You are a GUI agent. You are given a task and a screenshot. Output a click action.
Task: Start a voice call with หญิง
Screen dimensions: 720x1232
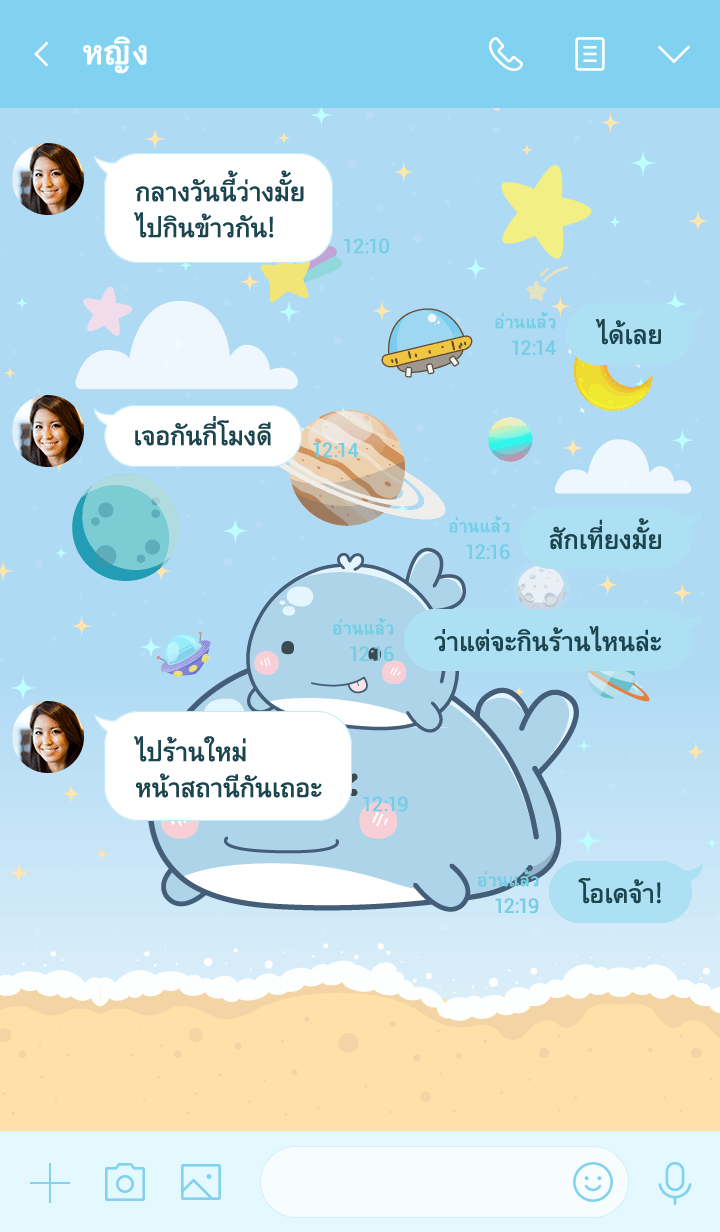click(505, 54)
